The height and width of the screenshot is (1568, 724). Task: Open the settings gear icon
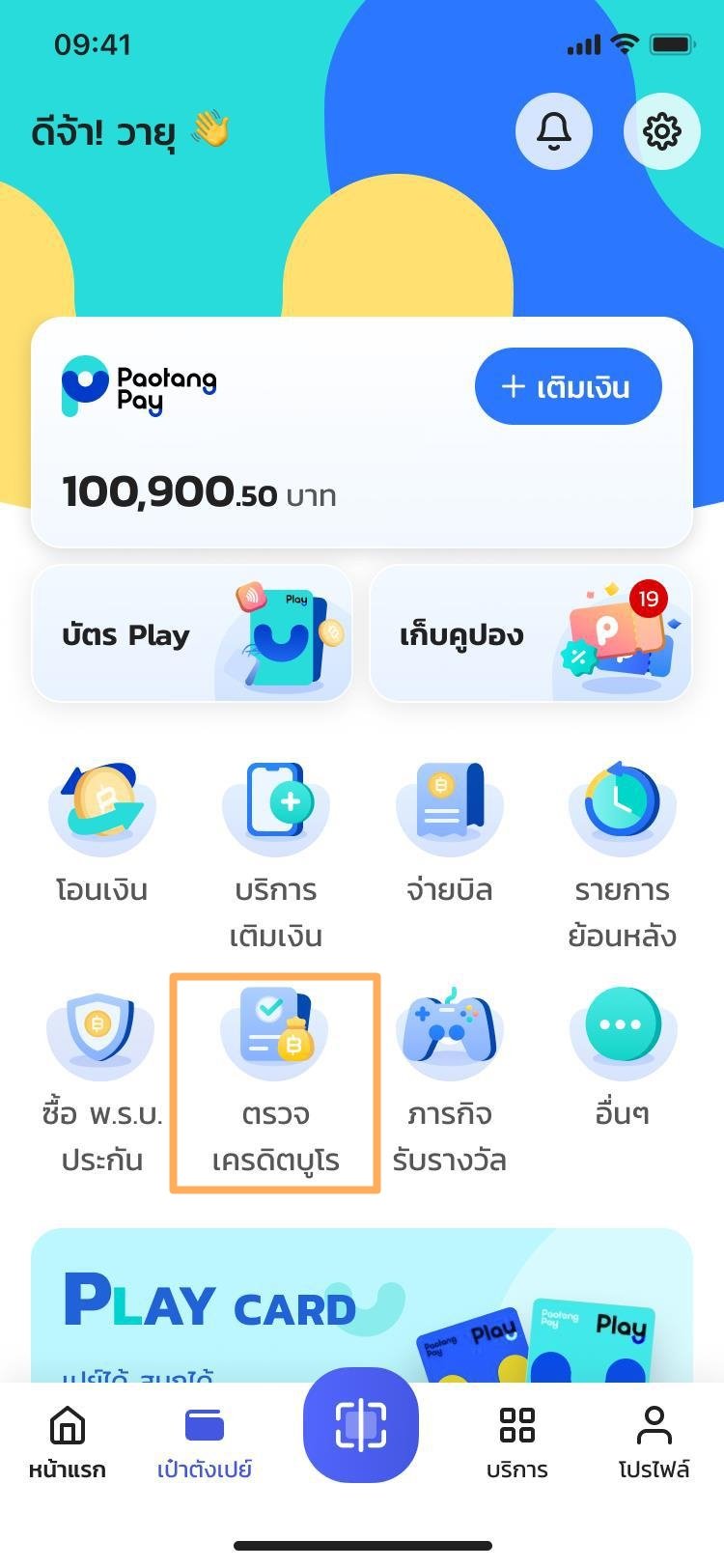(662, 131)
